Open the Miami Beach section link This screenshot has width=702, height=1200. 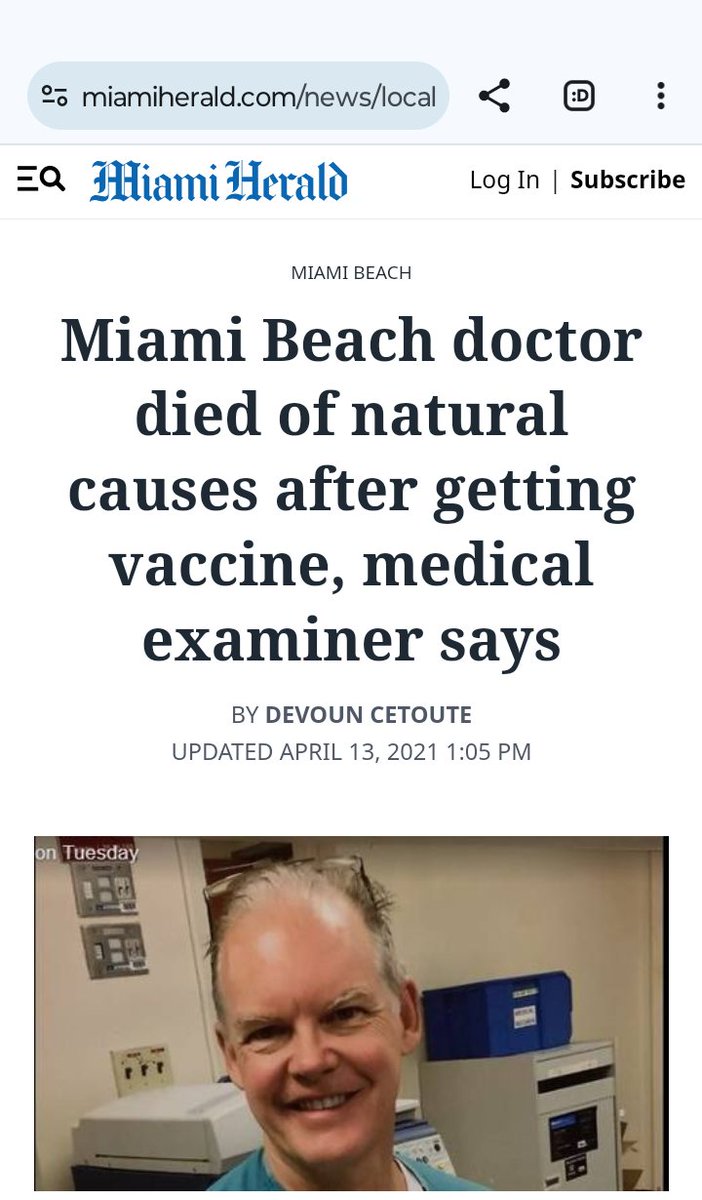(x=351, y=272)
